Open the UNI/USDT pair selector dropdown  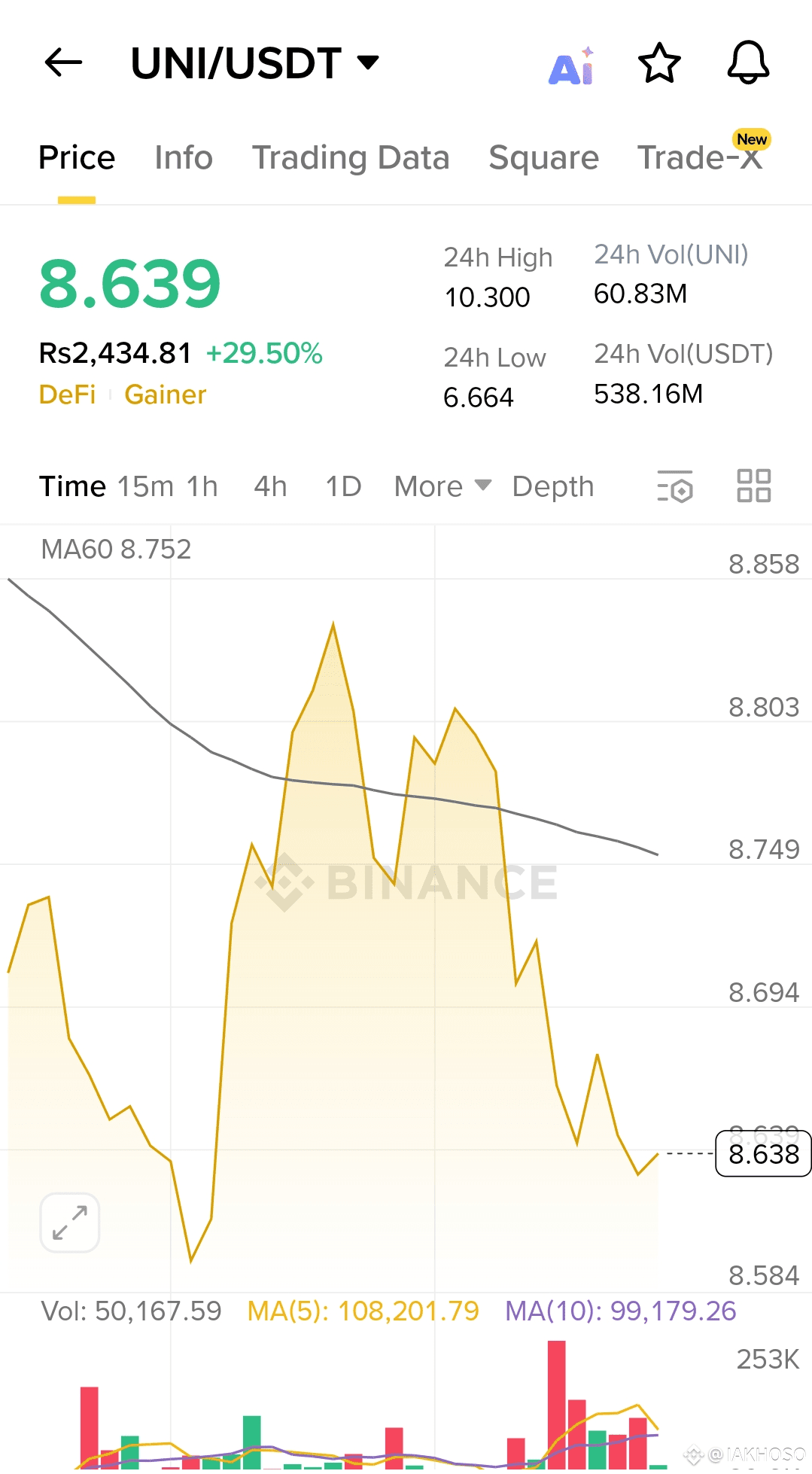pos(255,62)
